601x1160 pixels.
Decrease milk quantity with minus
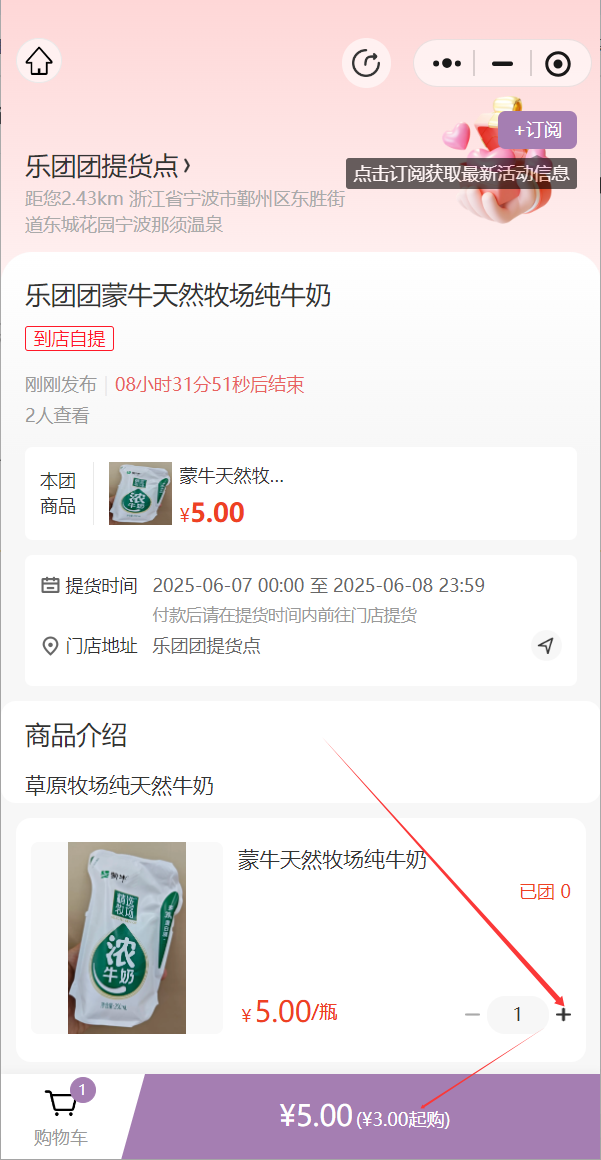(472, 1015)
